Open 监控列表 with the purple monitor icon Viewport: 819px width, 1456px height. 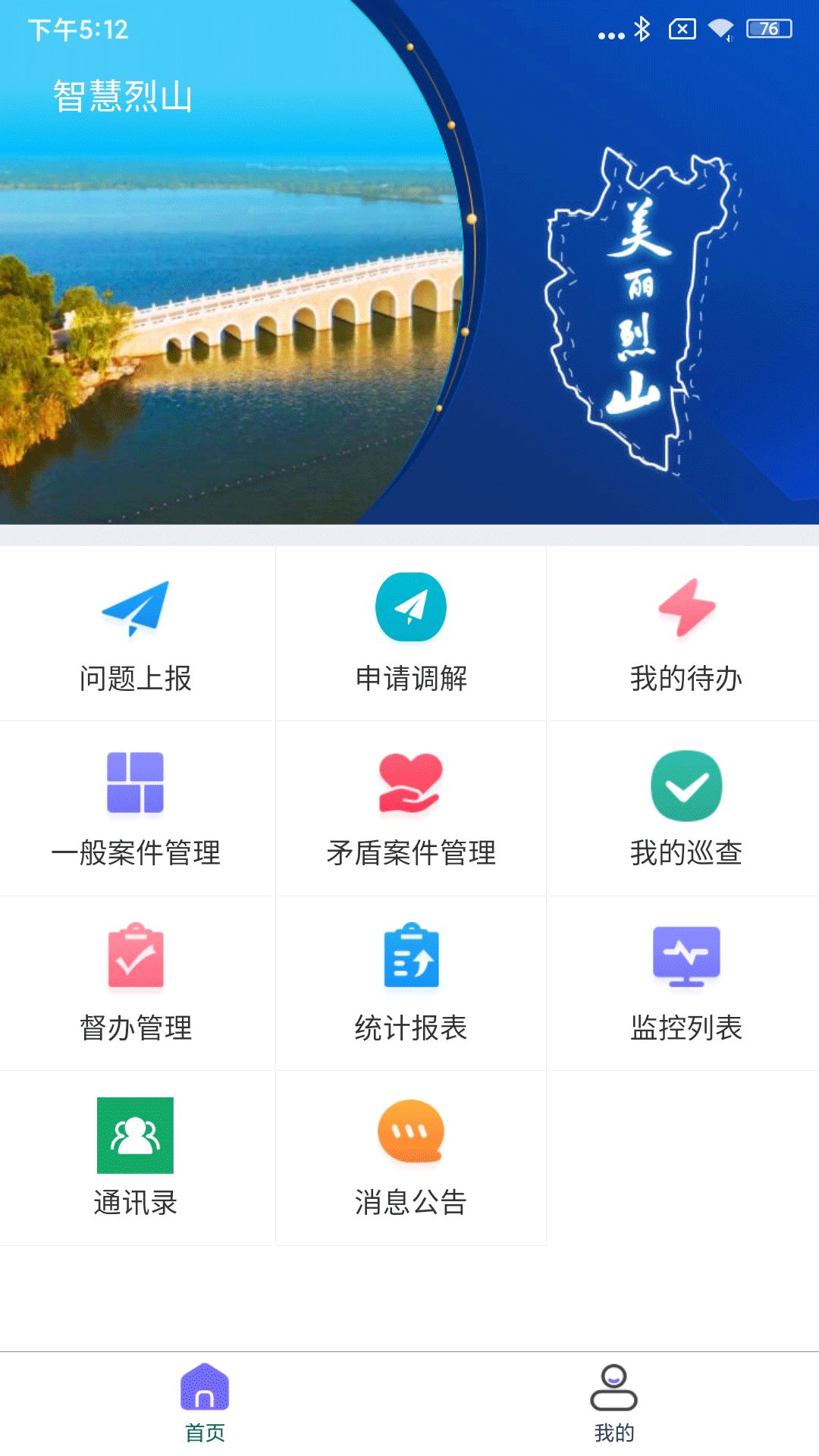point(686,957)
